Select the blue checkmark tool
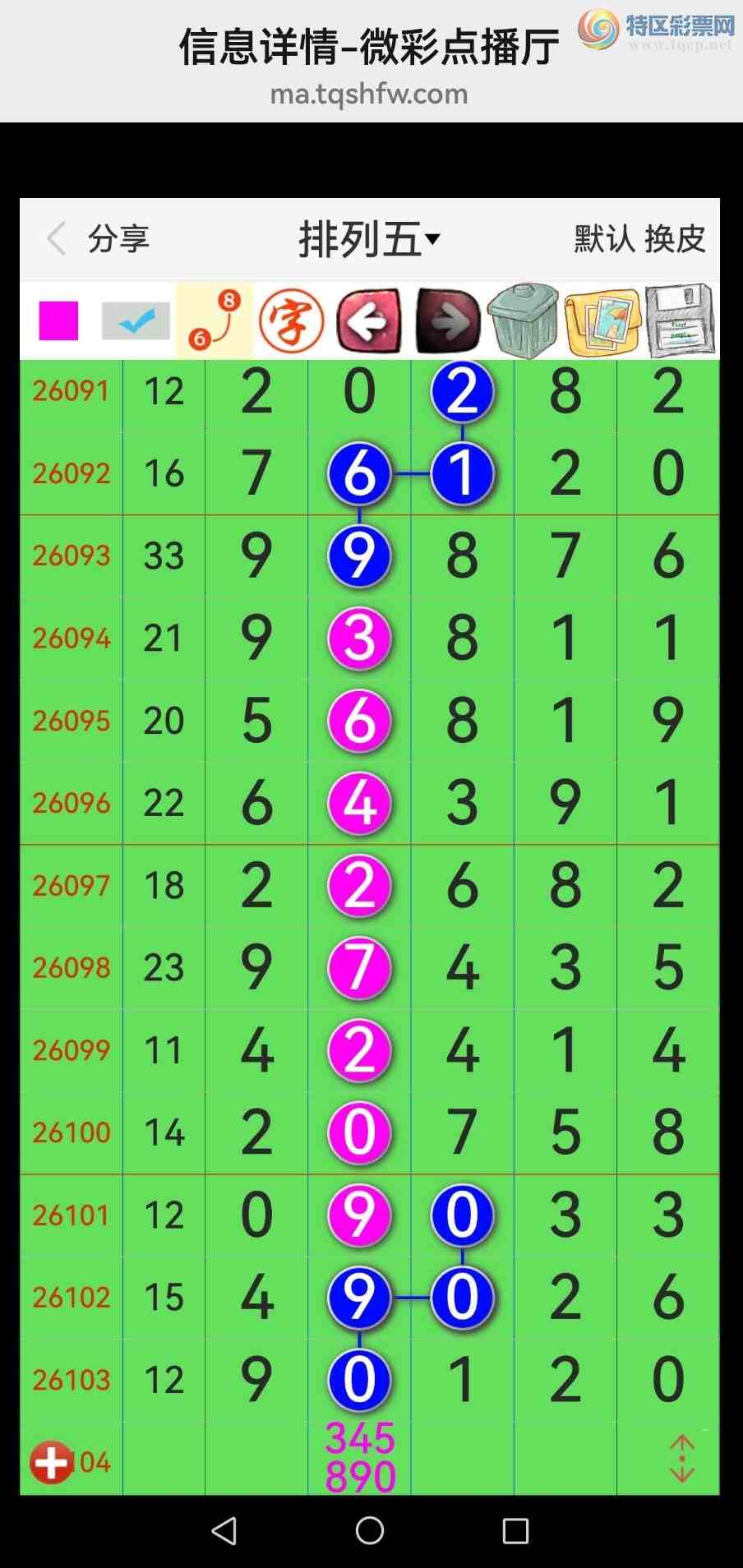 point(136,321)
